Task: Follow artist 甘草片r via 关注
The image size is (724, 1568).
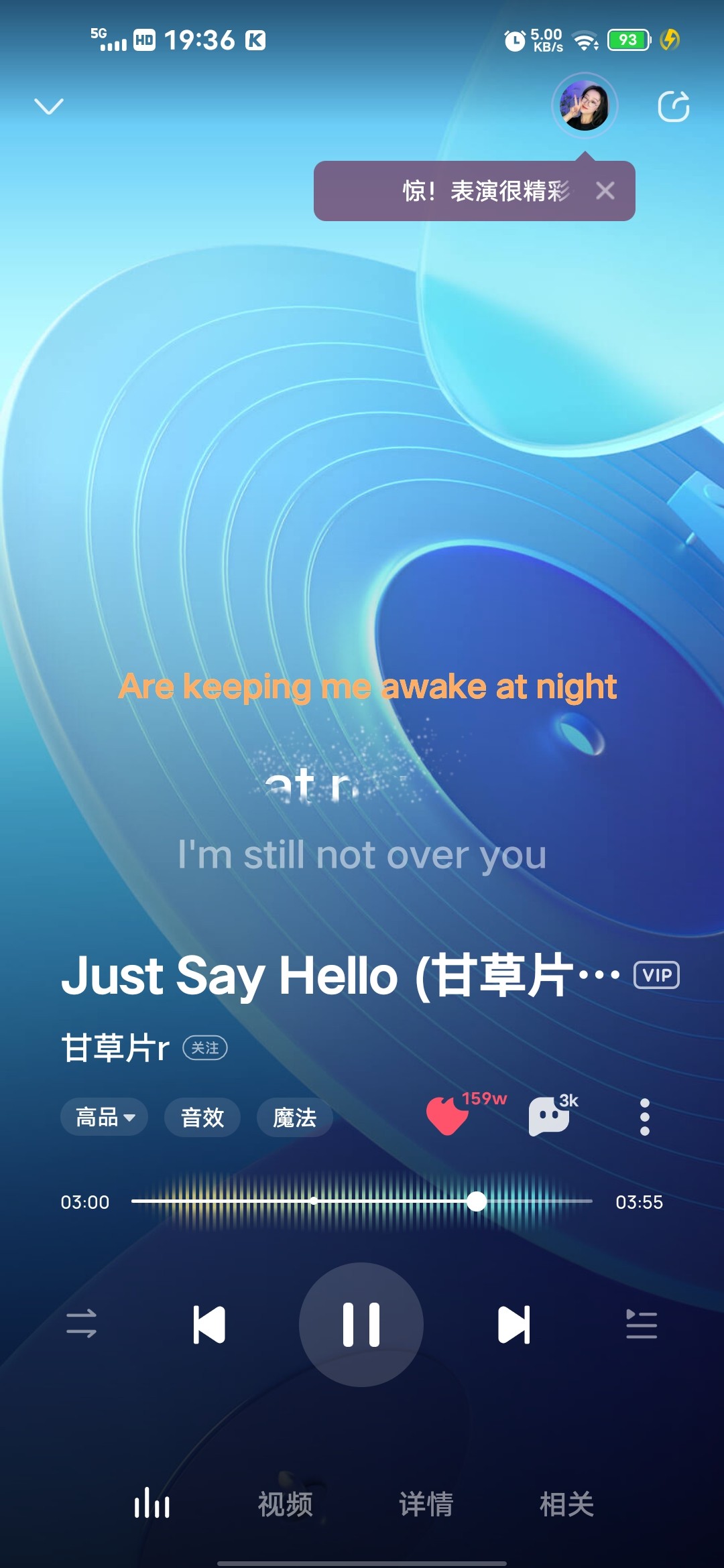Action: 205,1048
